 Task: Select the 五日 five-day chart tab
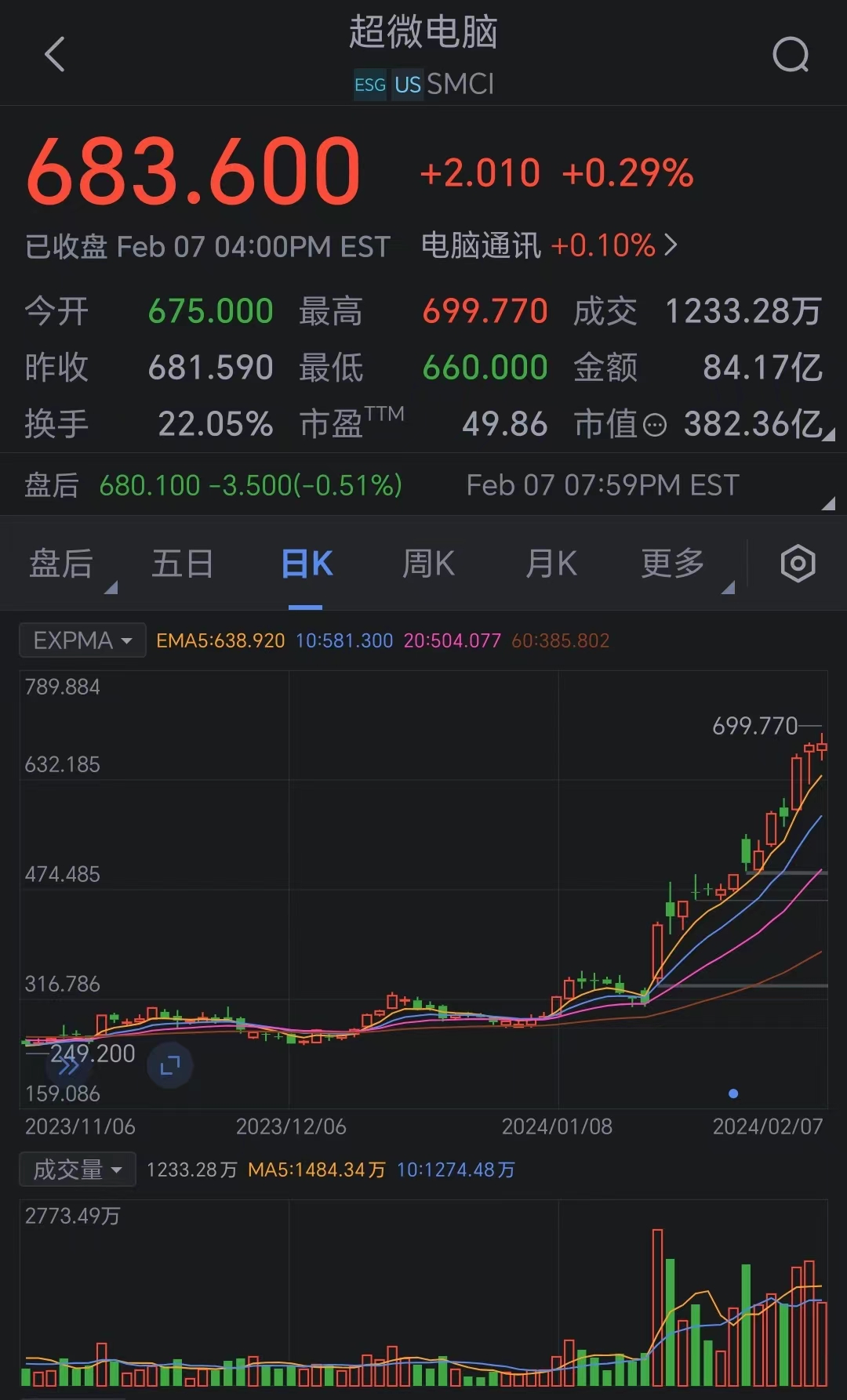coord(182,564)
